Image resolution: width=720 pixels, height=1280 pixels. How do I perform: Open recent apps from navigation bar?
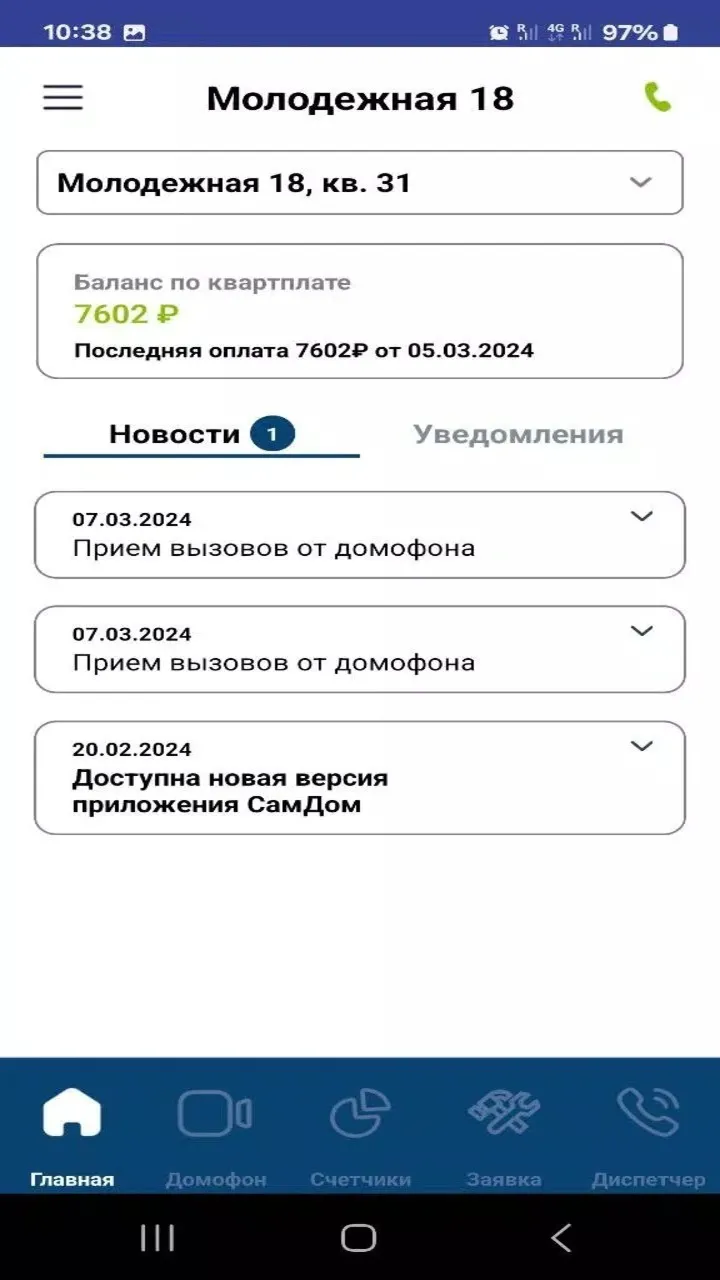pos(158,1238)
